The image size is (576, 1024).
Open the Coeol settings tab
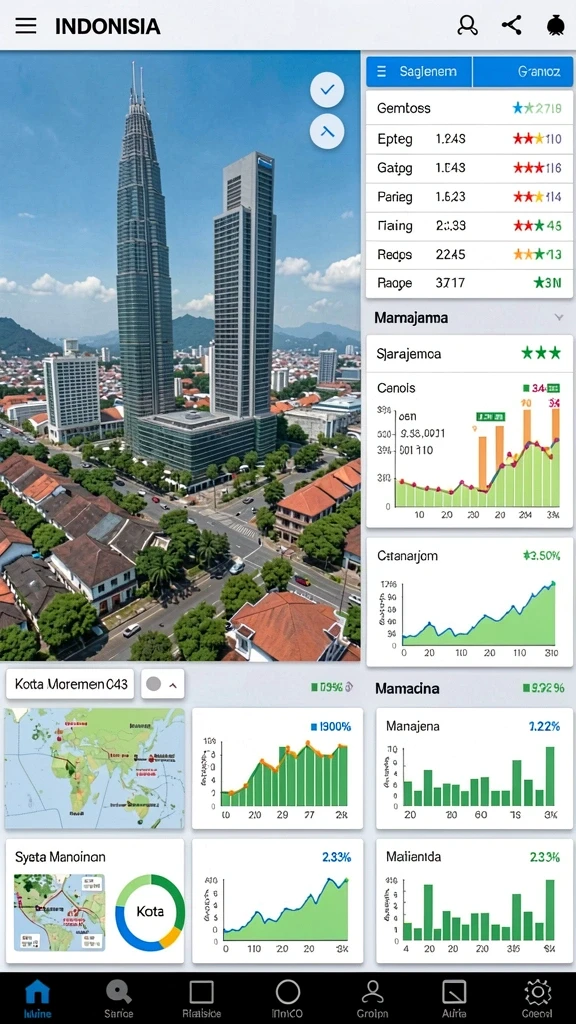tap(537, 999)
